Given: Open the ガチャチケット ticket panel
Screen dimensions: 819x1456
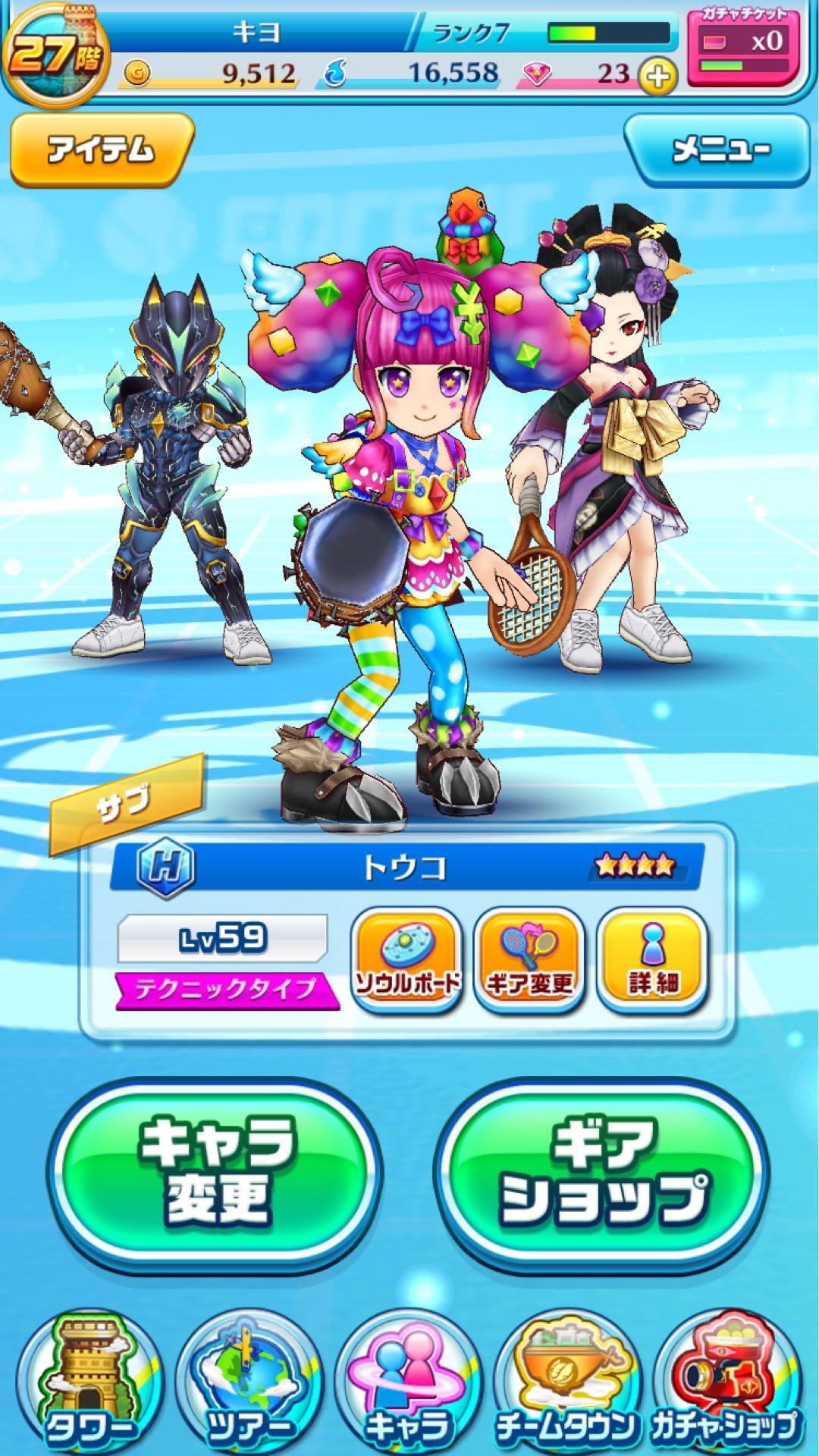Looking at the screenshot, I should [x=743, y=47].
